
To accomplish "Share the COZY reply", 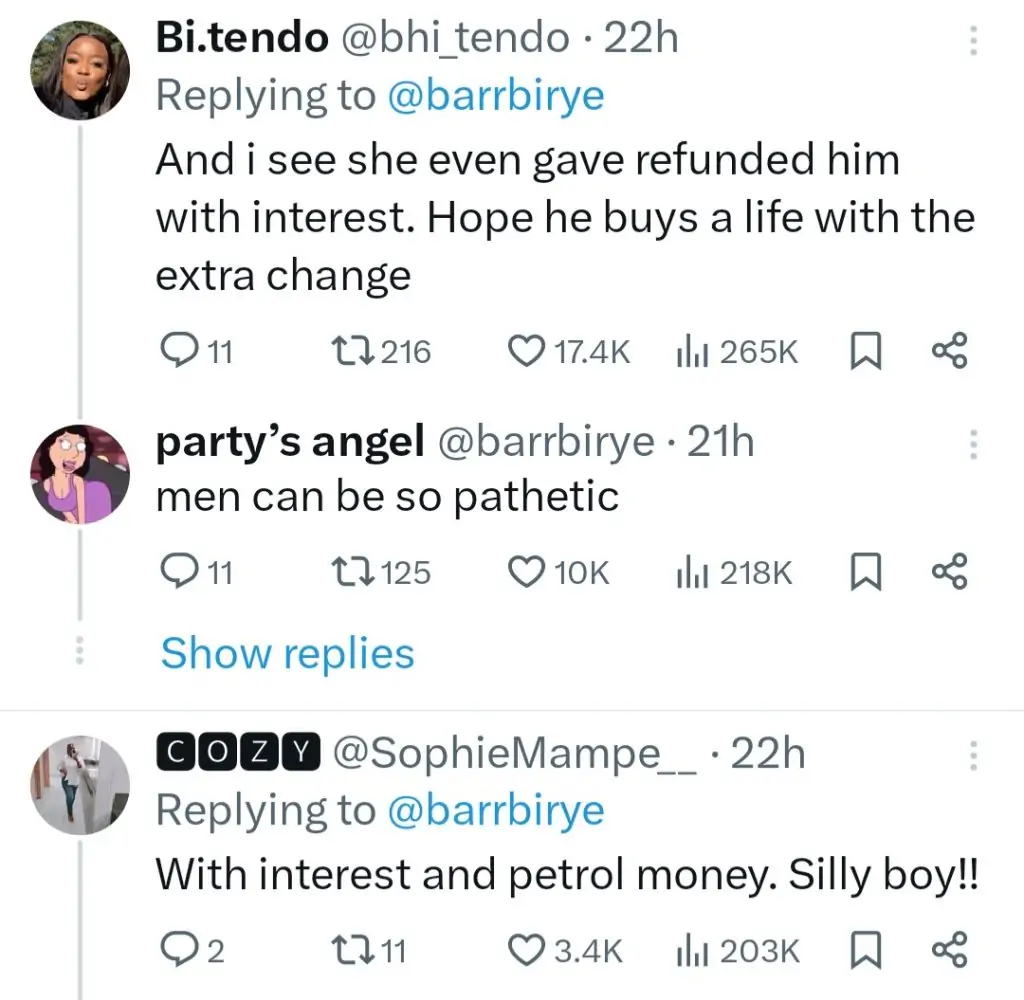I will 950,950.
